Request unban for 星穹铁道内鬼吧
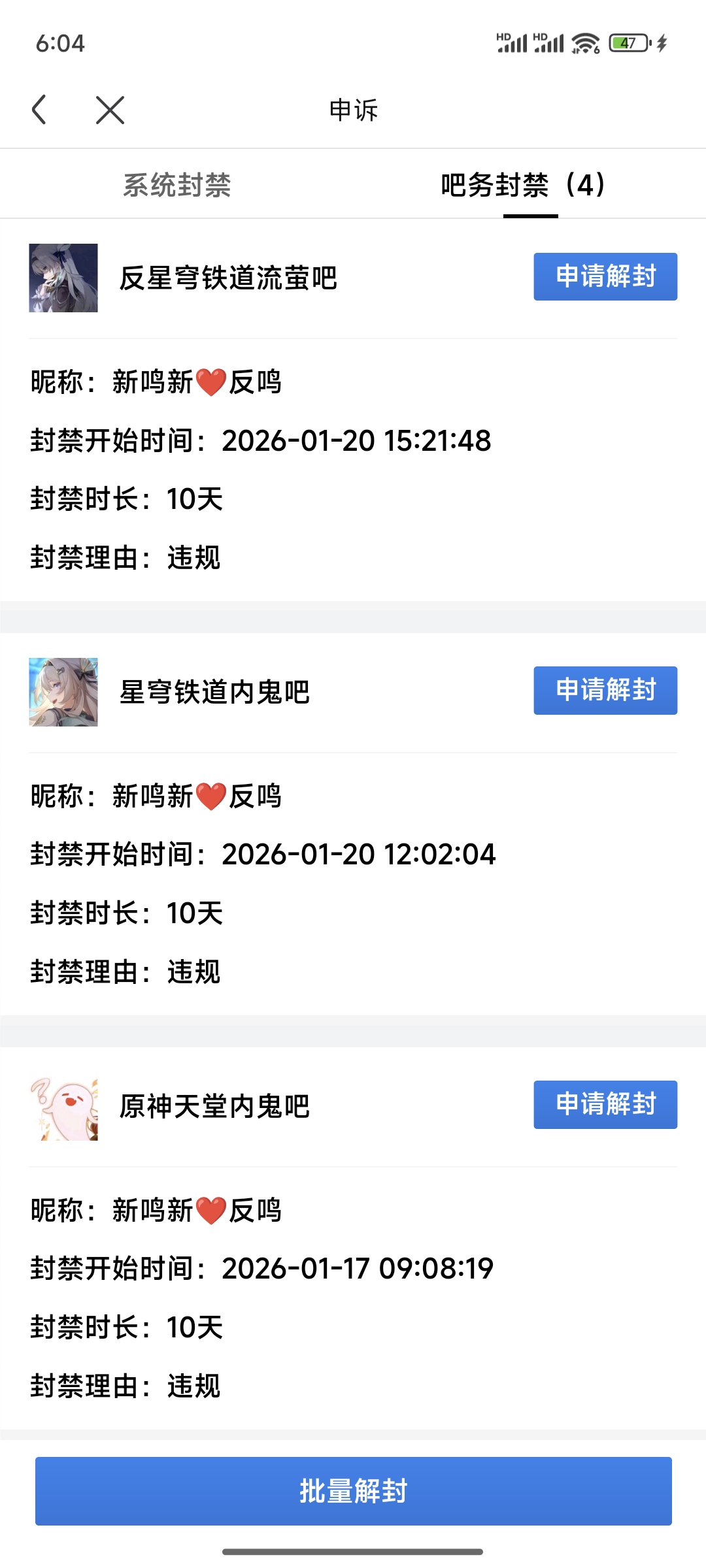 [605, 691]
